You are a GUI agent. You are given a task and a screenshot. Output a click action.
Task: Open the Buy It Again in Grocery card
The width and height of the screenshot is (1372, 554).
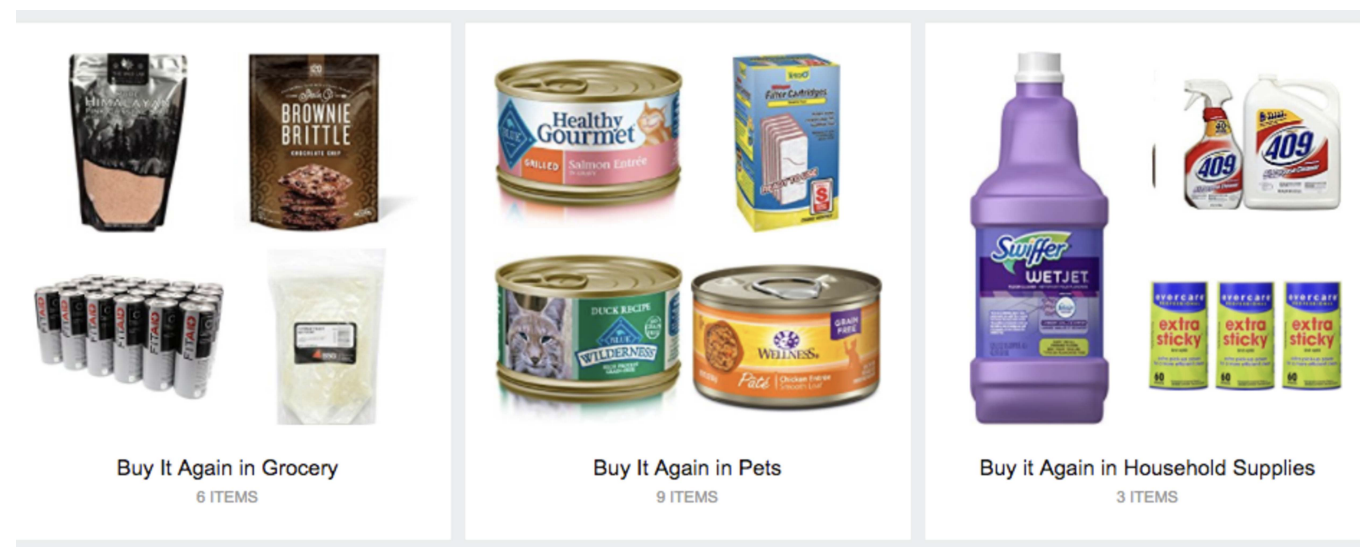click(227, 467)
